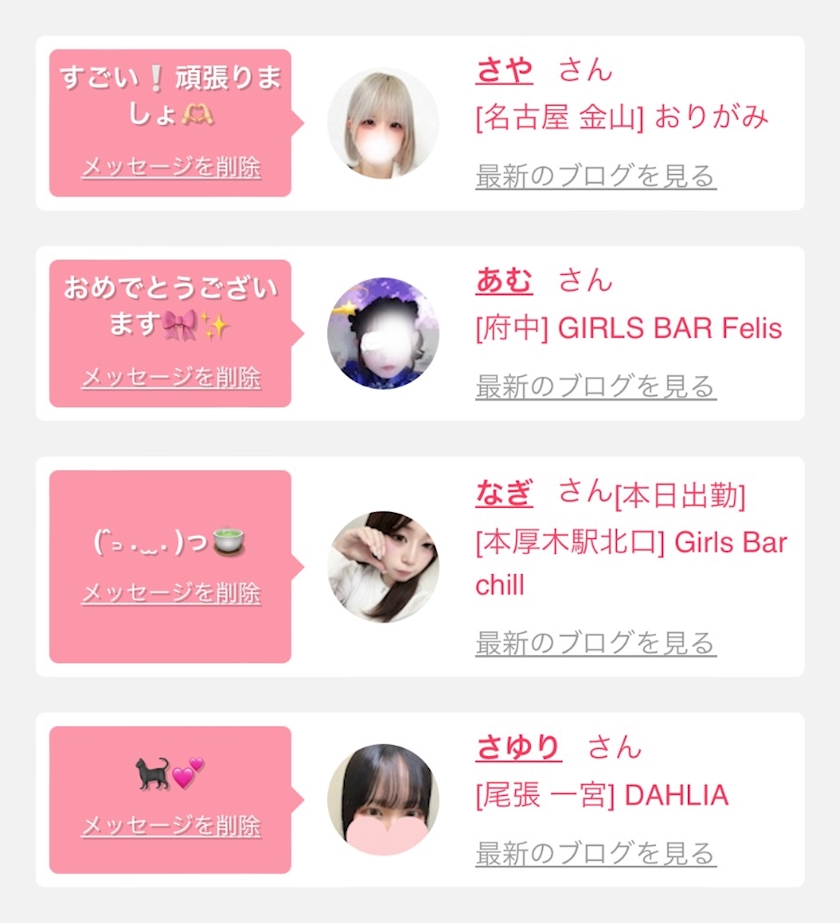840x923 pixels.
Task: Delete the message sent to あむ
Action: pos(171,377)
